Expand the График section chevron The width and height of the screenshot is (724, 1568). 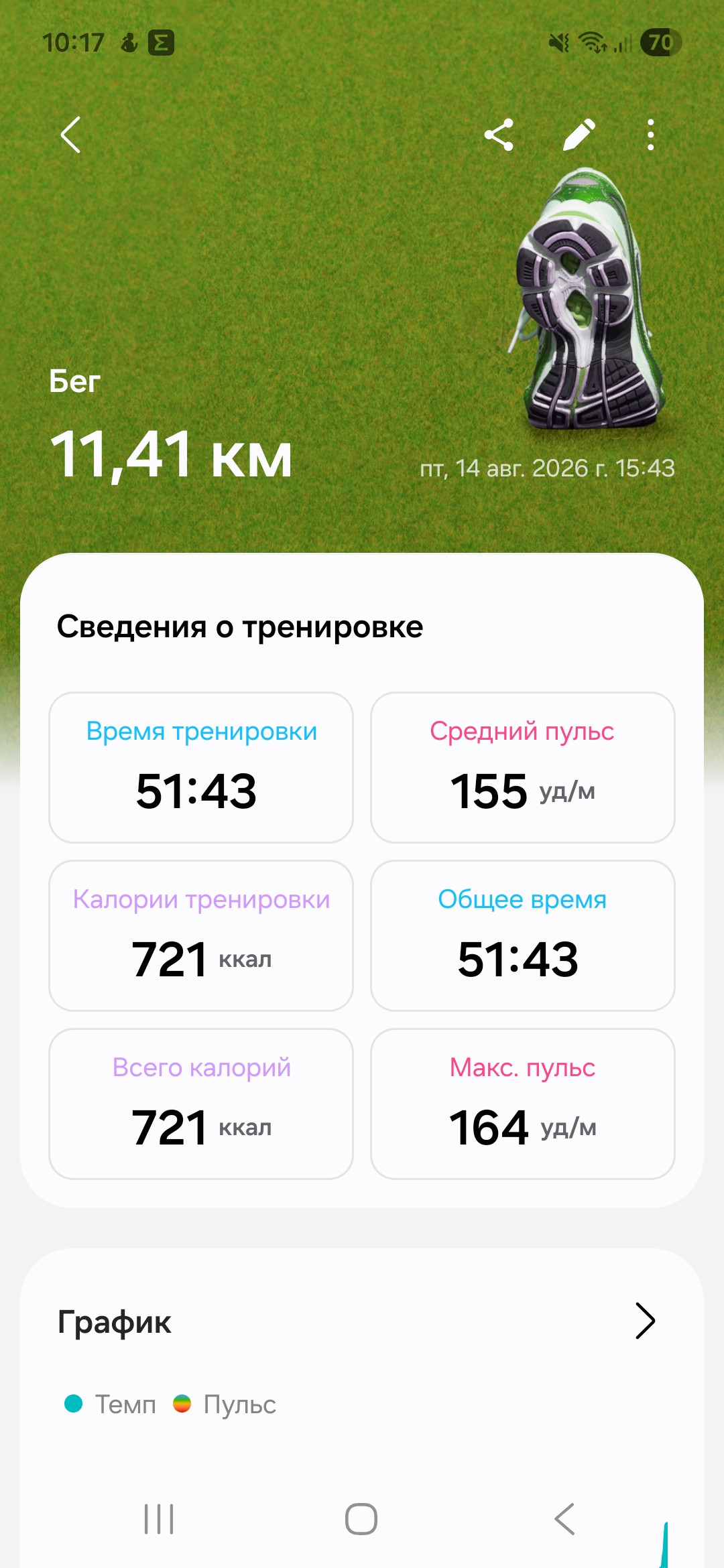pyautogui.click(x=645, y=1321)
